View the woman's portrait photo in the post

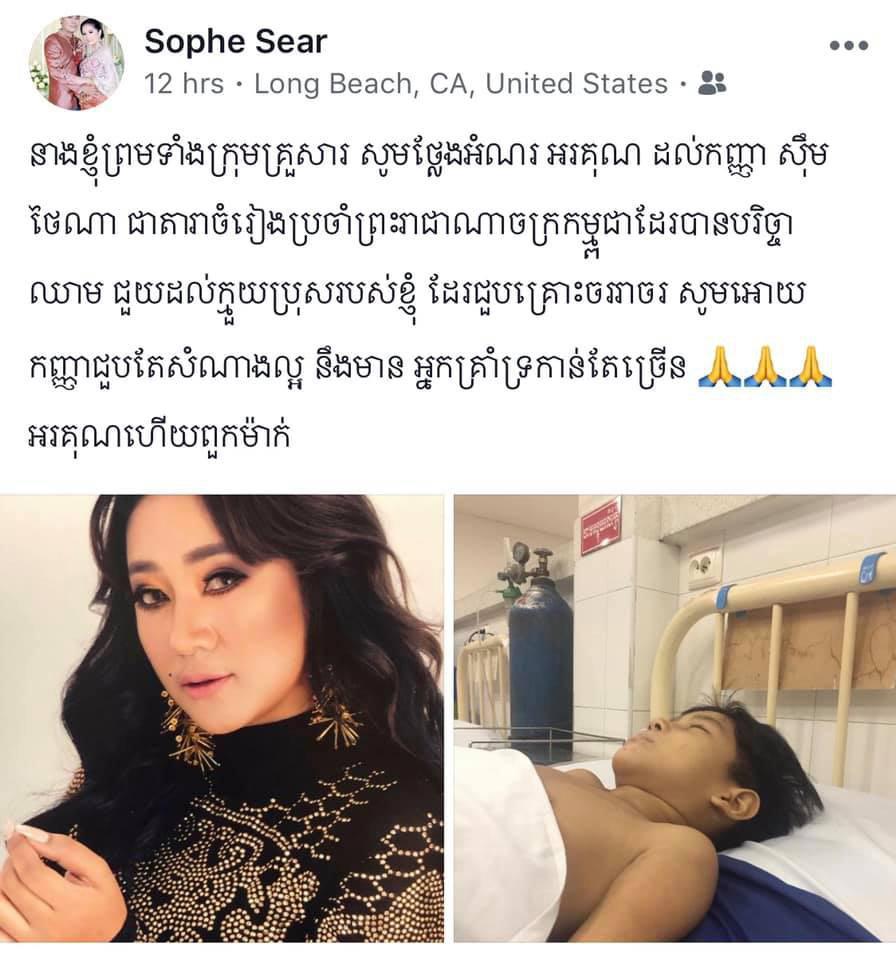pyautogui.click(x=222, y=718)
